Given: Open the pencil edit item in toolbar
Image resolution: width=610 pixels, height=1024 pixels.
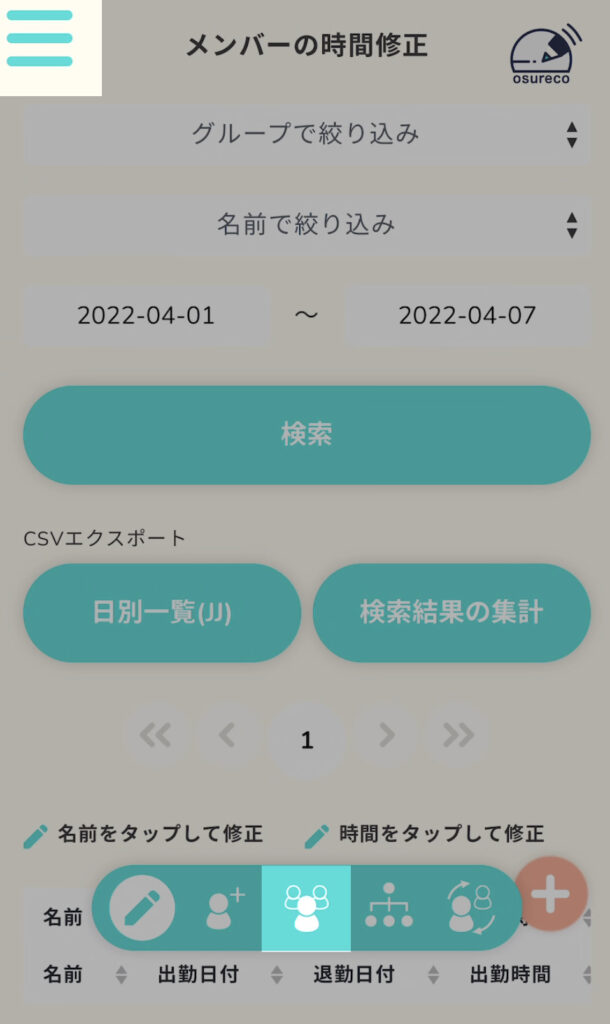Looking at the screenshot, I should pyautogui.click(x=142, y=908).
